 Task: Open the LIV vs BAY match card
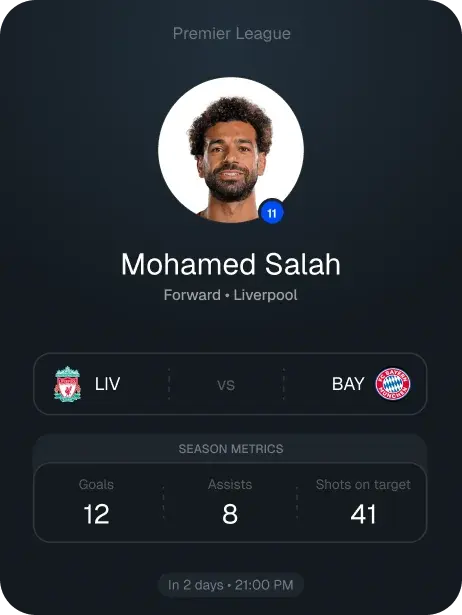230,384
